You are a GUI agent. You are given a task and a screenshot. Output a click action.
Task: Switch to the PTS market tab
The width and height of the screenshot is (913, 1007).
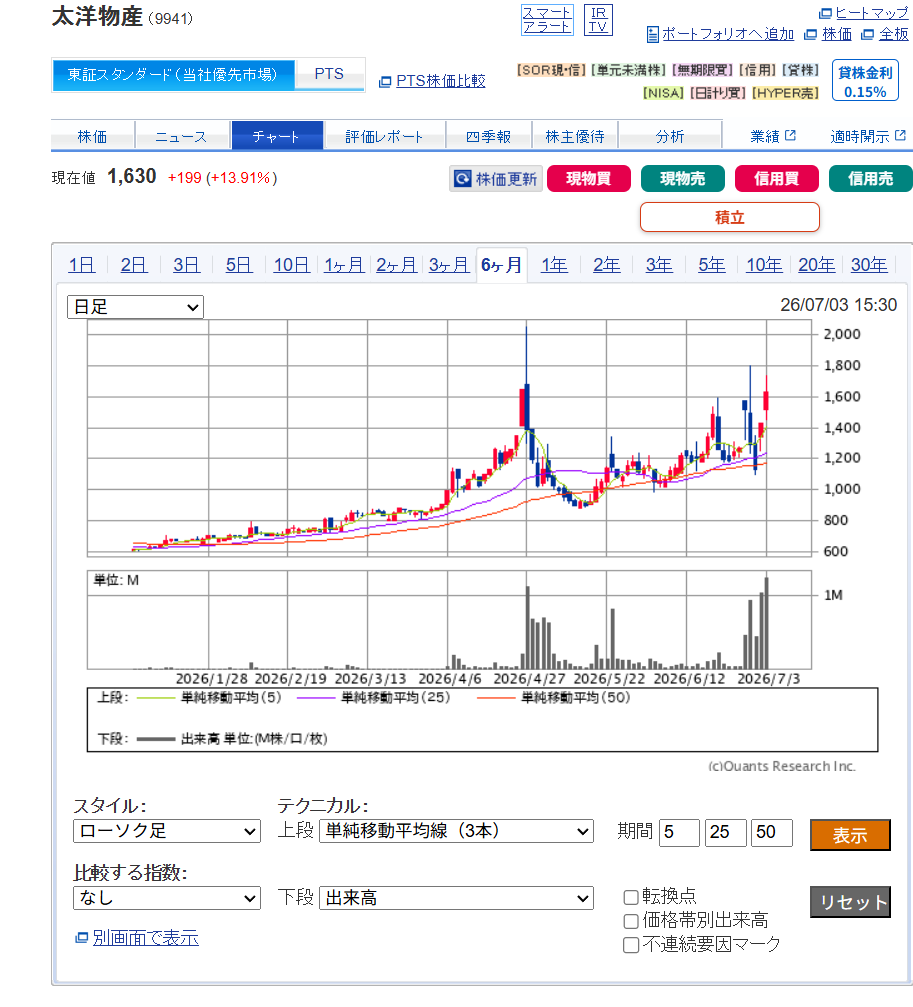pyautogui.click(x=329, y=74)
